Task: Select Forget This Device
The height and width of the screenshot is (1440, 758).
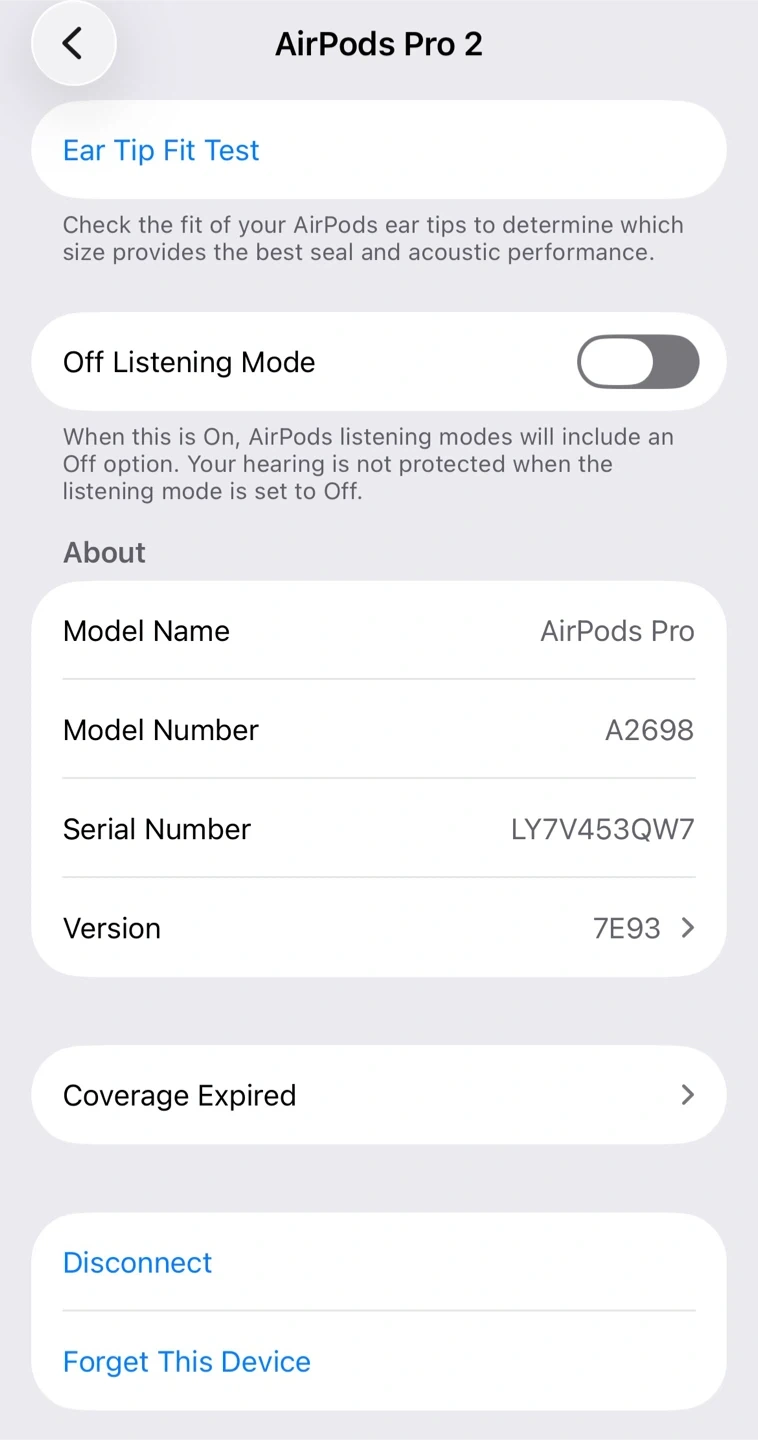Action: (187, 1361)
